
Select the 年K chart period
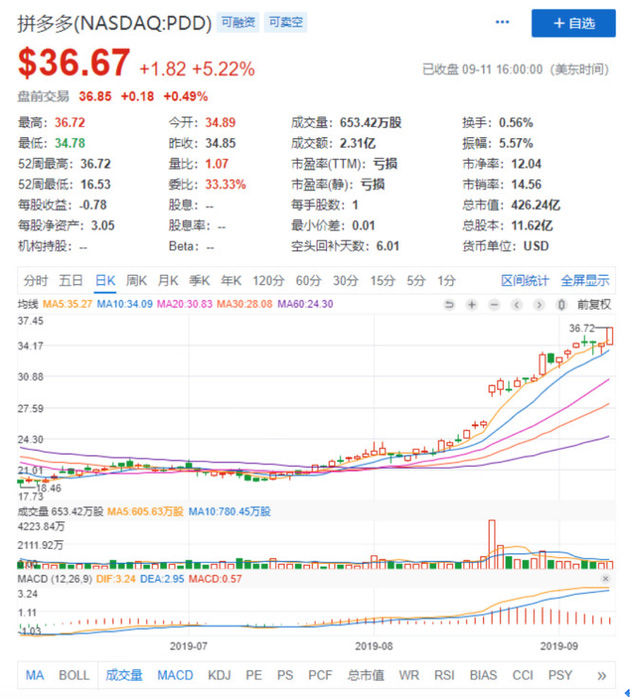coord(230,280)
